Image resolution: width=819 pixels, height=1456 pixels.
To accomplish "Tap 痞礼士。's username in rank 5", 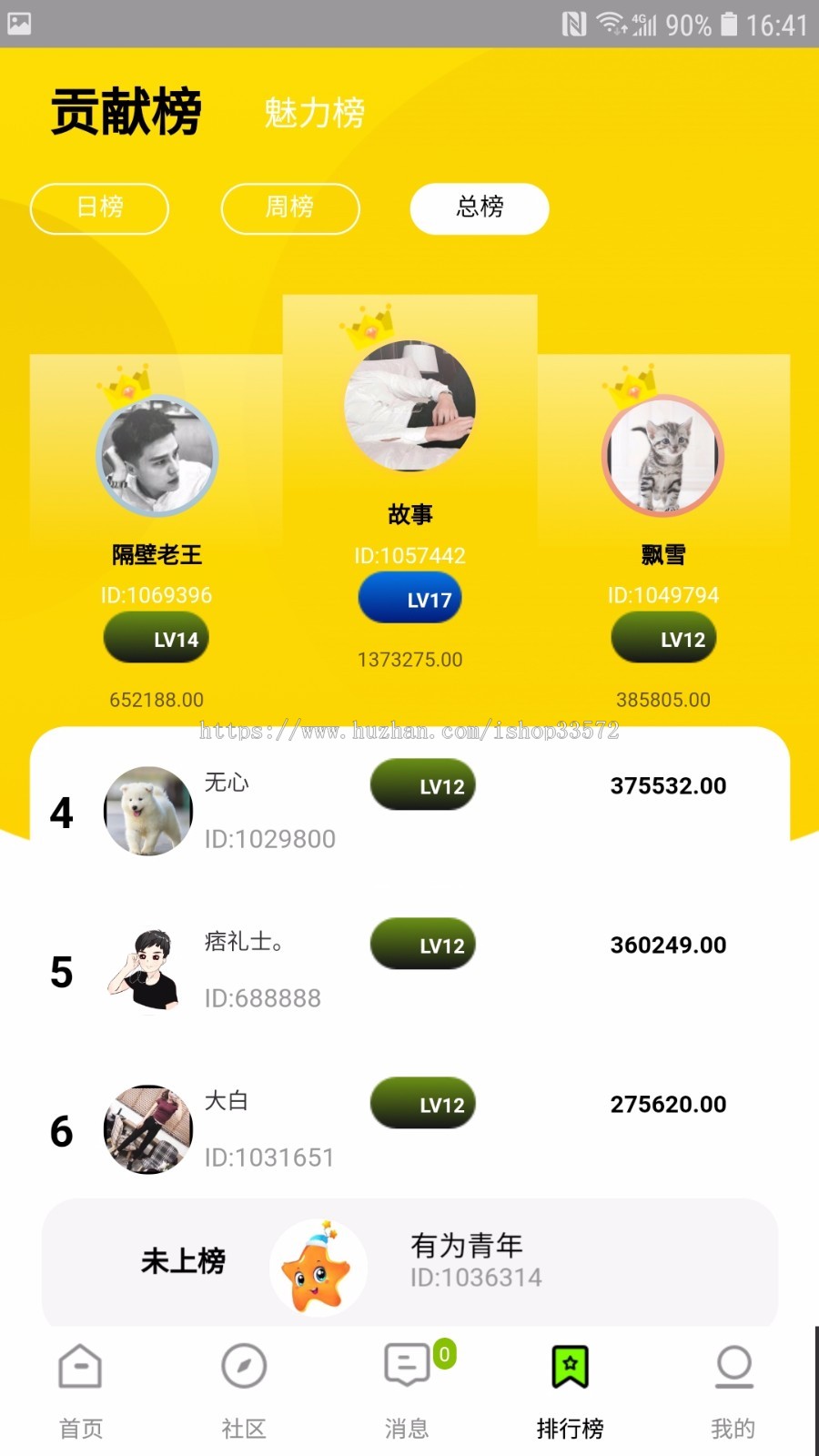I will [243, 943].
